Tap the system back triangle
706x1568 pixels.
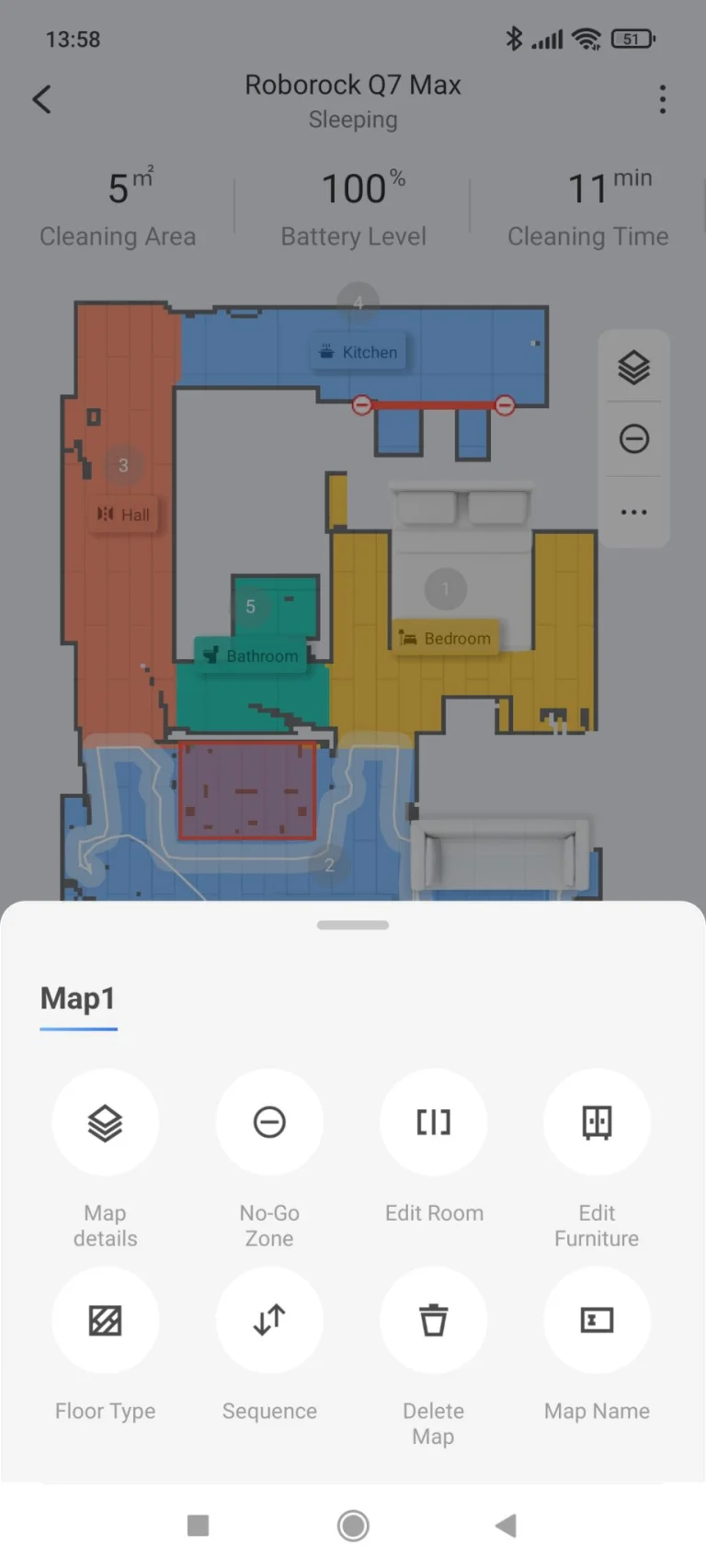pyautogui.click(x=506, y=1526)
